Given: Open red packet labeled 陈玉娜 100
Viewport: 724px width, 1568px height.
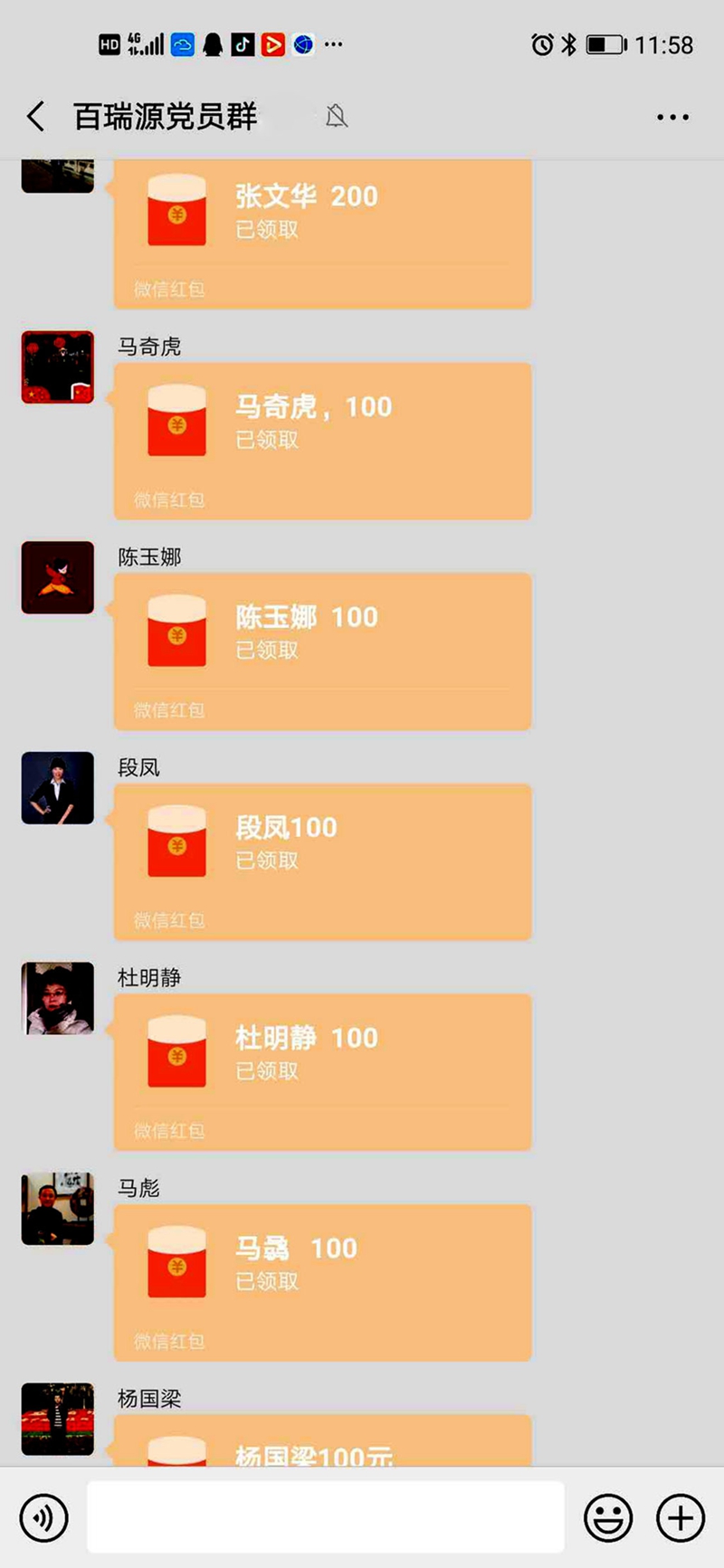Looking at the screenshot, I should tap(322, 651).
